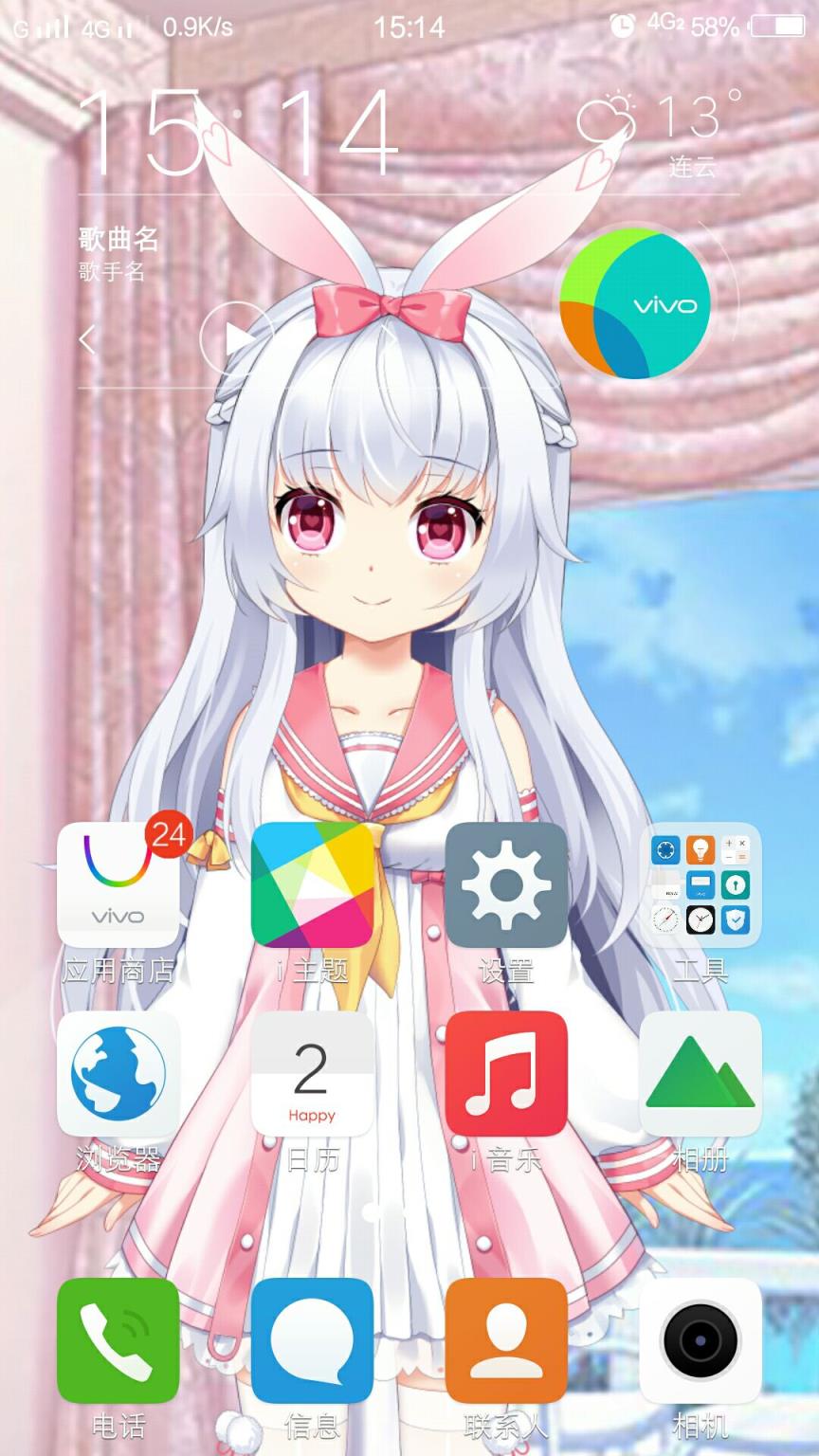Play music from the music widget
Image resolution: width=819 pixels, height=1456 pixels.
coord(236,338)
